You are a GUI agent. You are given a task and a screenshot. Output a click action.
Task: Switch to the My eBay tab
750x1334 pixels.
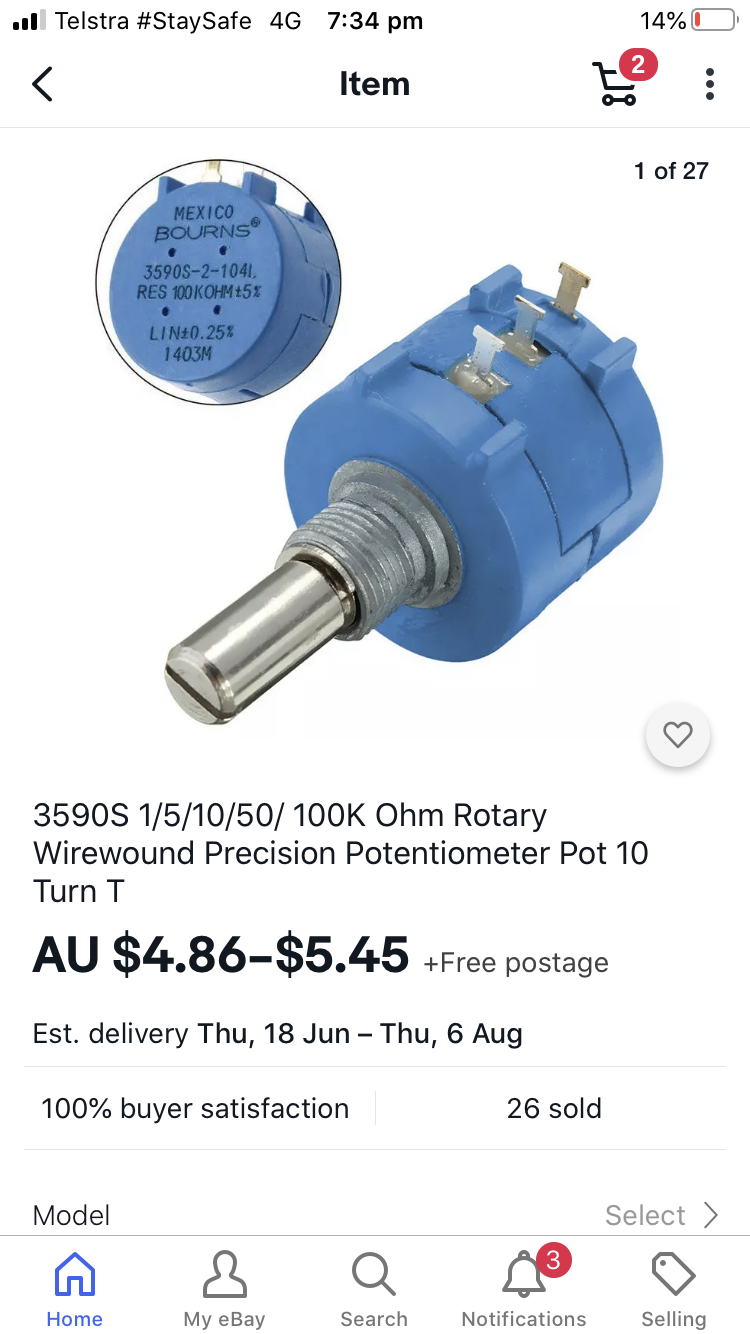[x=224, y=1289]
